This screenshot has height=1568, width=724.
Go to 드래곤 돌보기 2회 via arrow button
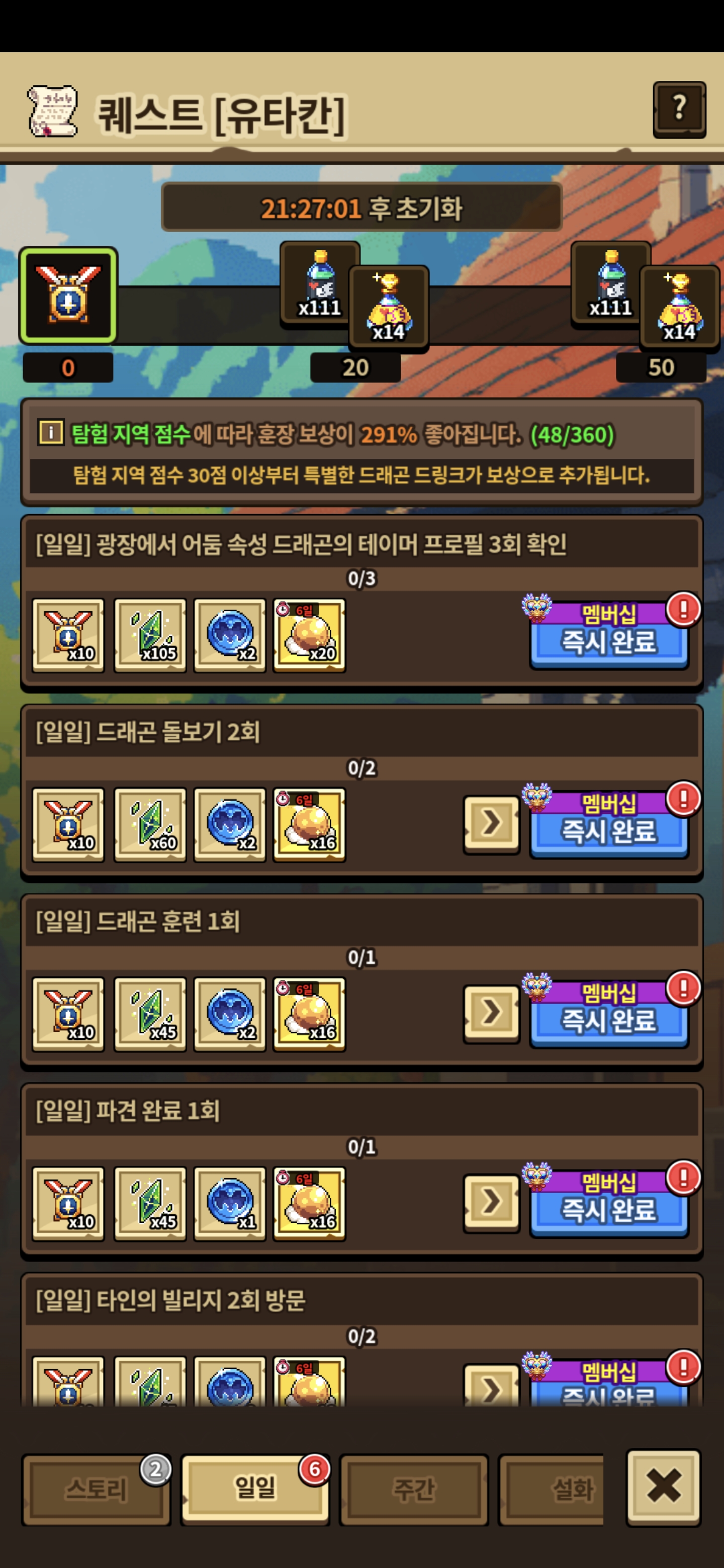[491, 824]
